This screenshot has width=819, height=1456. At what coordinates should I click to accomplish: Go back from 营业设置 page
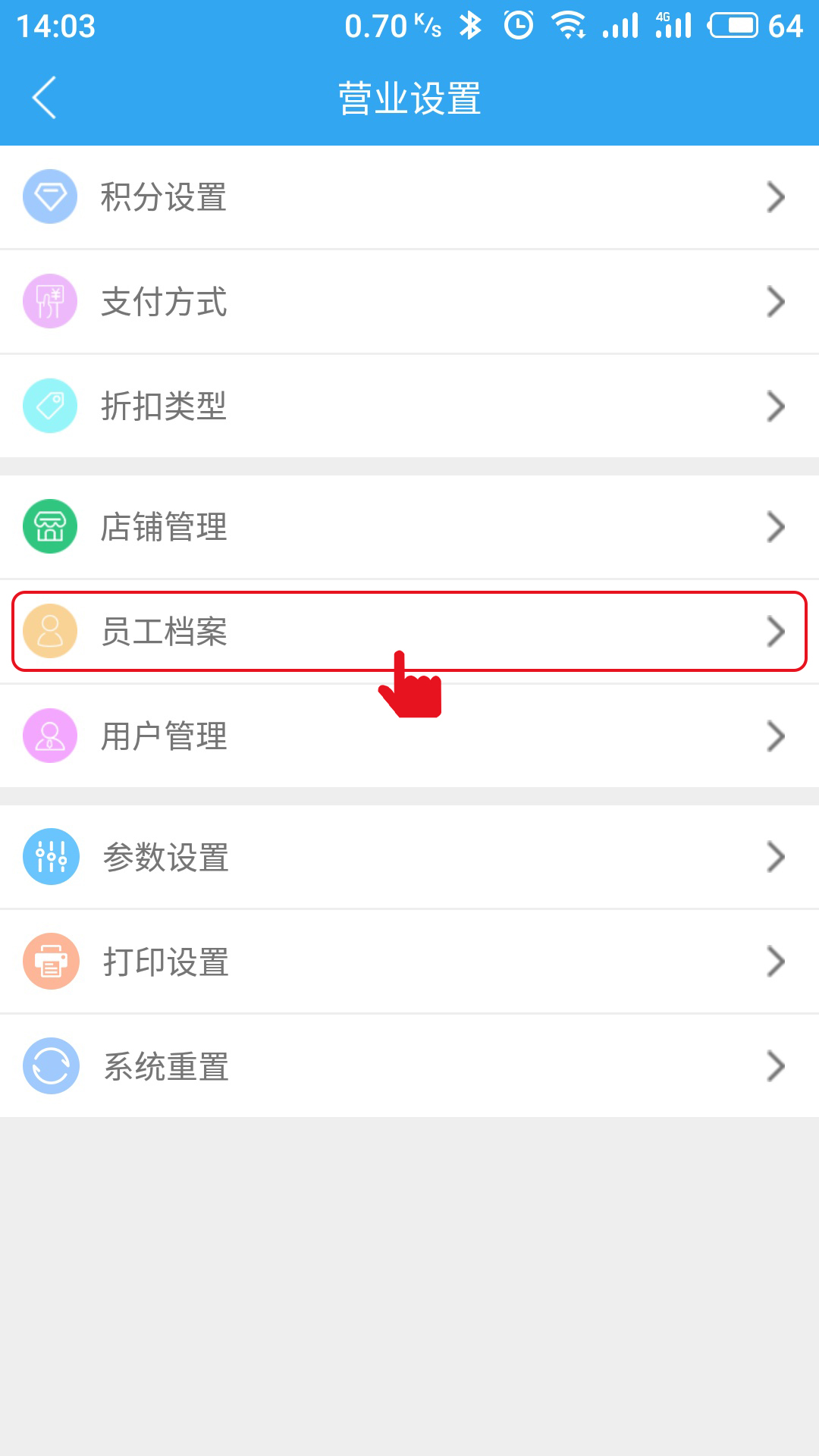(44, 98)
